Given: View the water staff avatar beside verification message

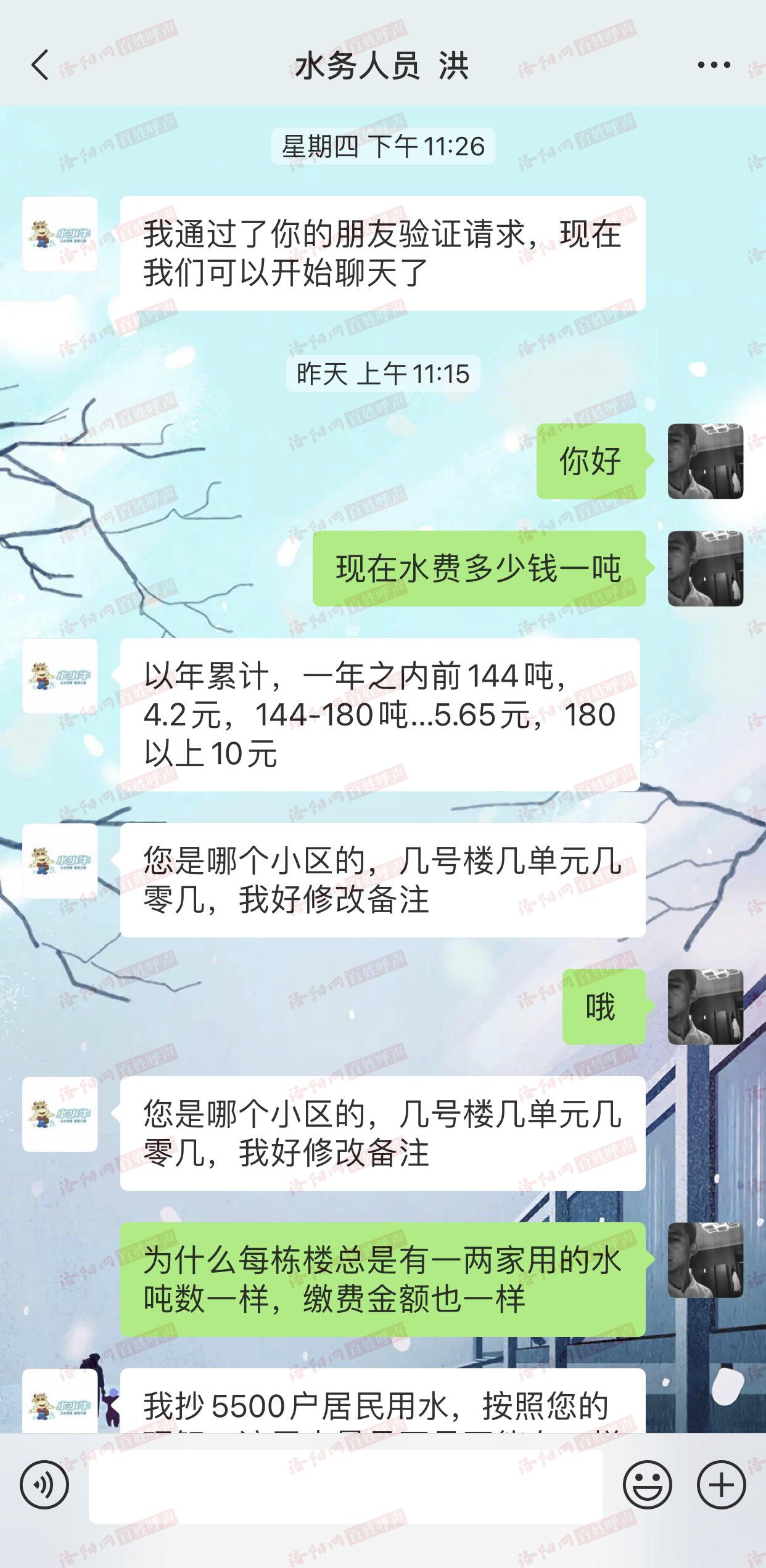Looking at the screenshot, I should click(60, 234).
